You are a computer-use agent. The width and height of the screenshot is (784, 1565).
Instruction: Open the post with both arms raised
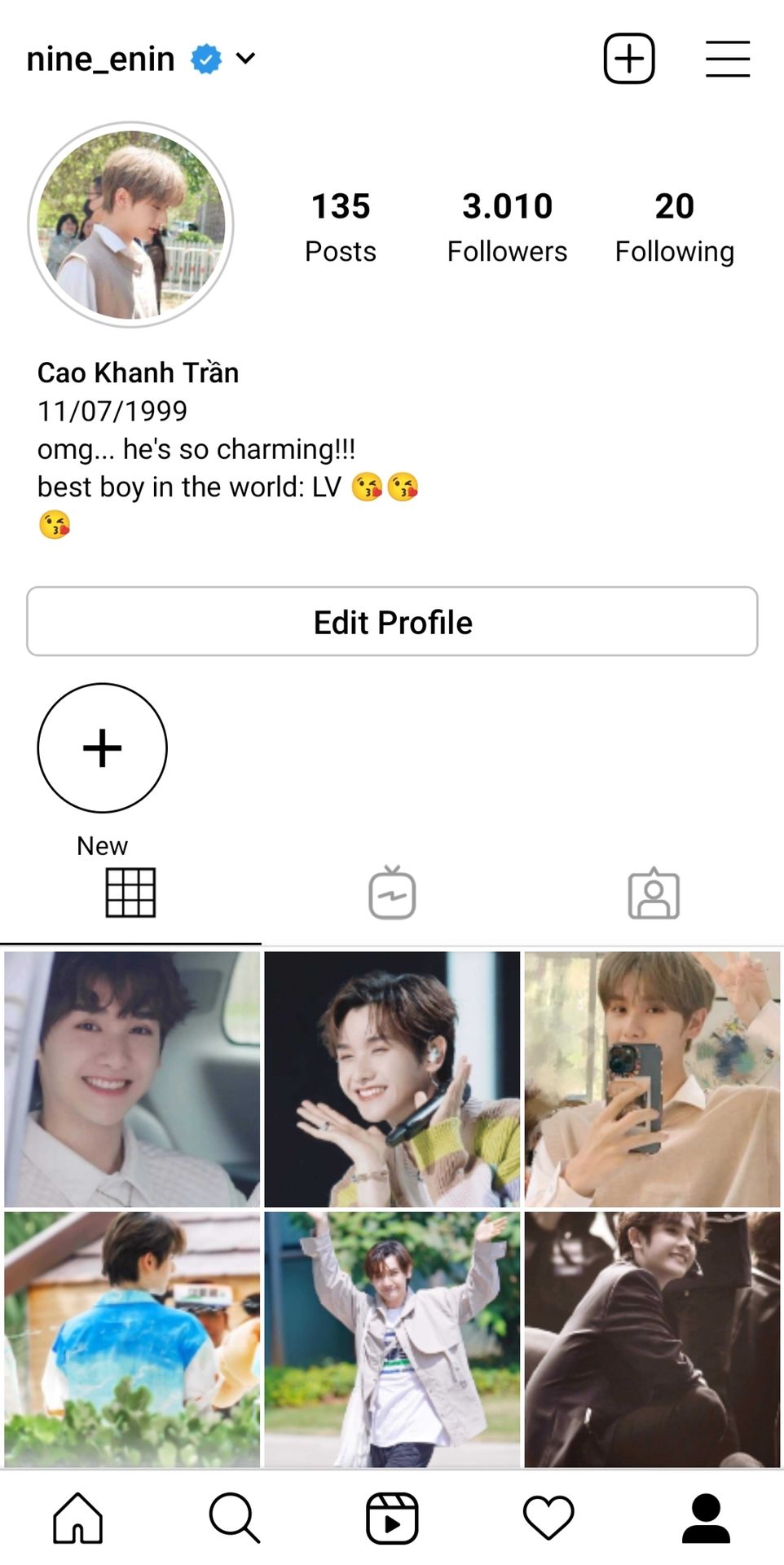point(392,1338)
